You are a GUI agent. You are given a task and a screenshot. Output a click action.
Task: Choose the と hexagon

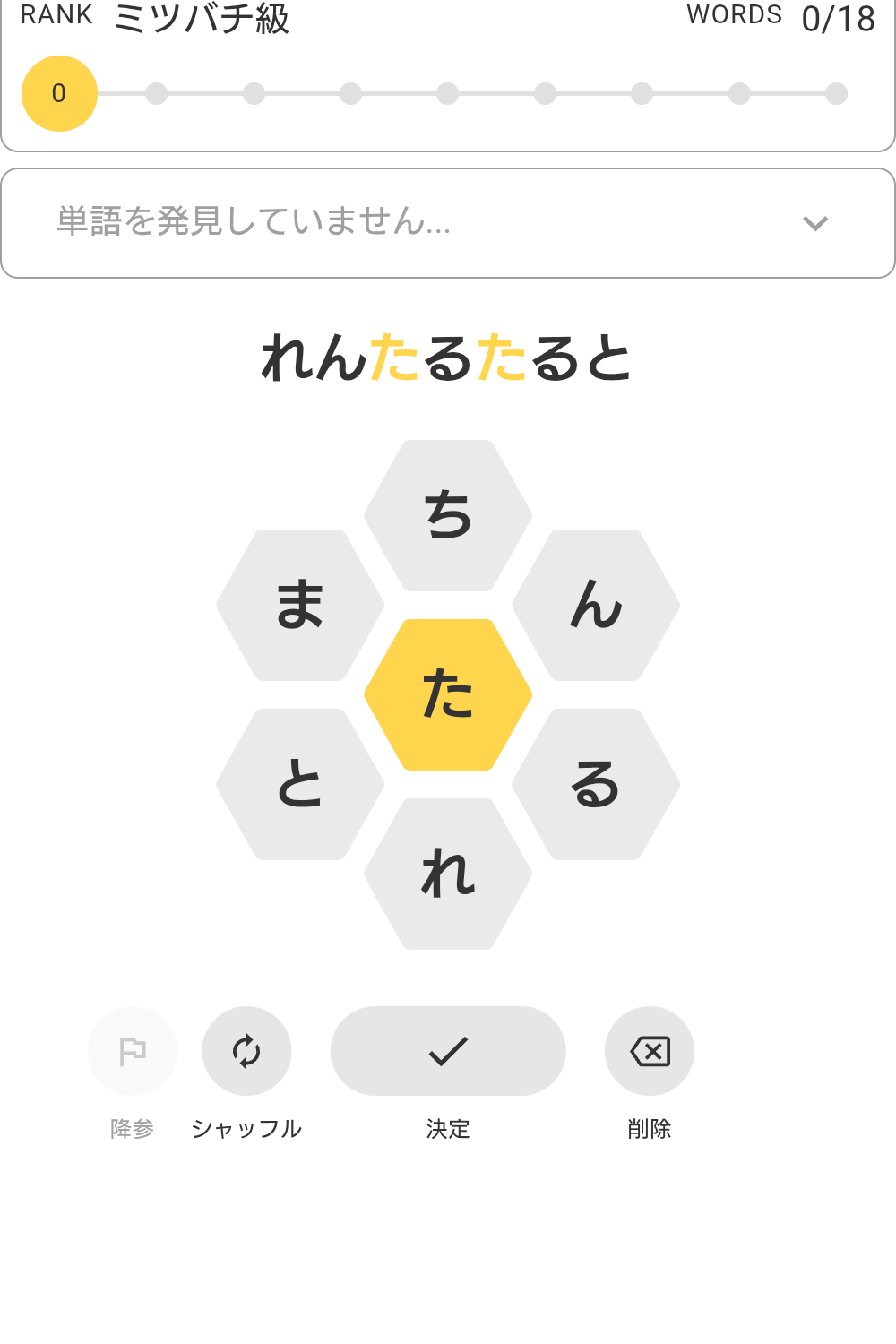[x=300, y=784]
